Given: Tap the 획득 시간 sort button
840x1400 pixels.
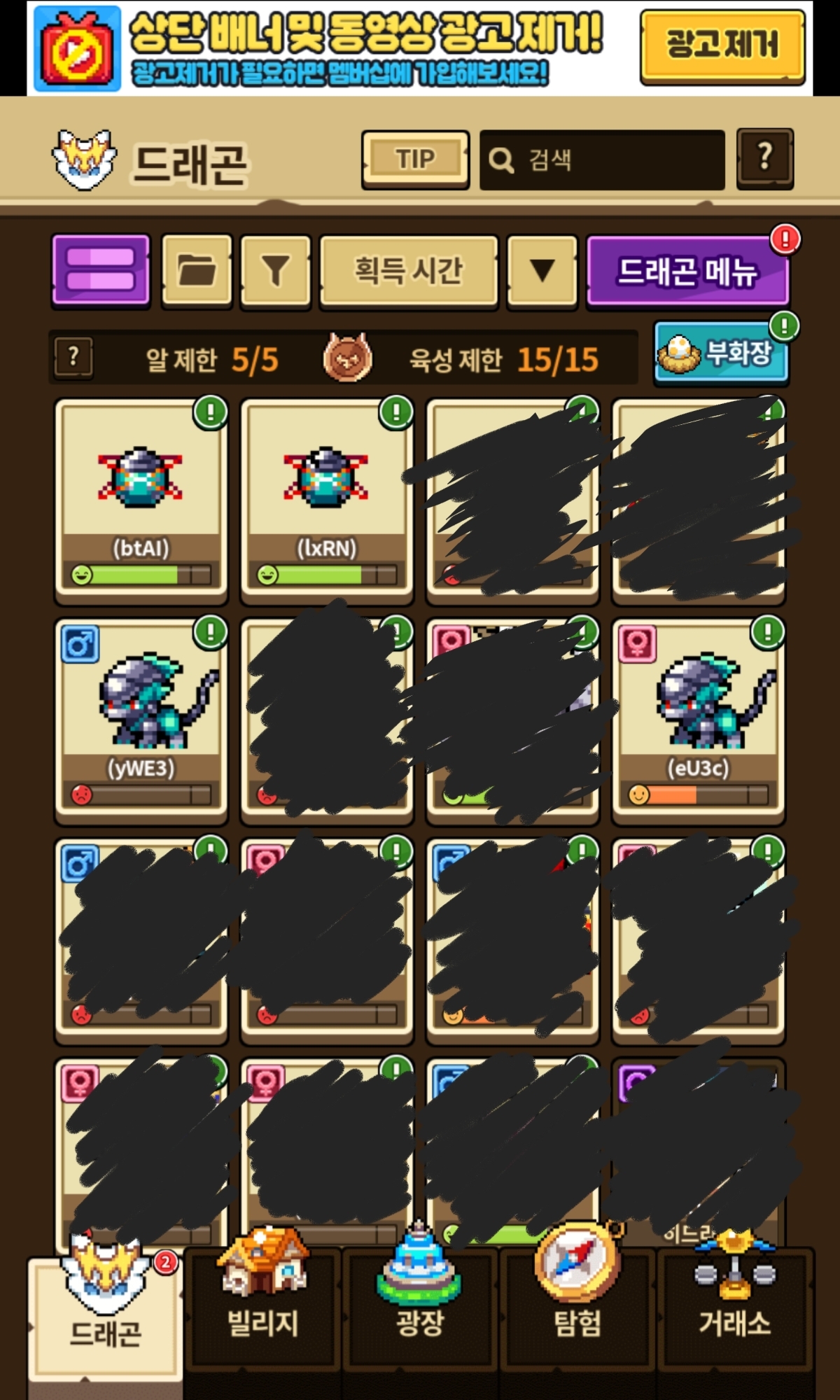Looking at the screenshot, I should pyautogui.click(x=409, y=271).
